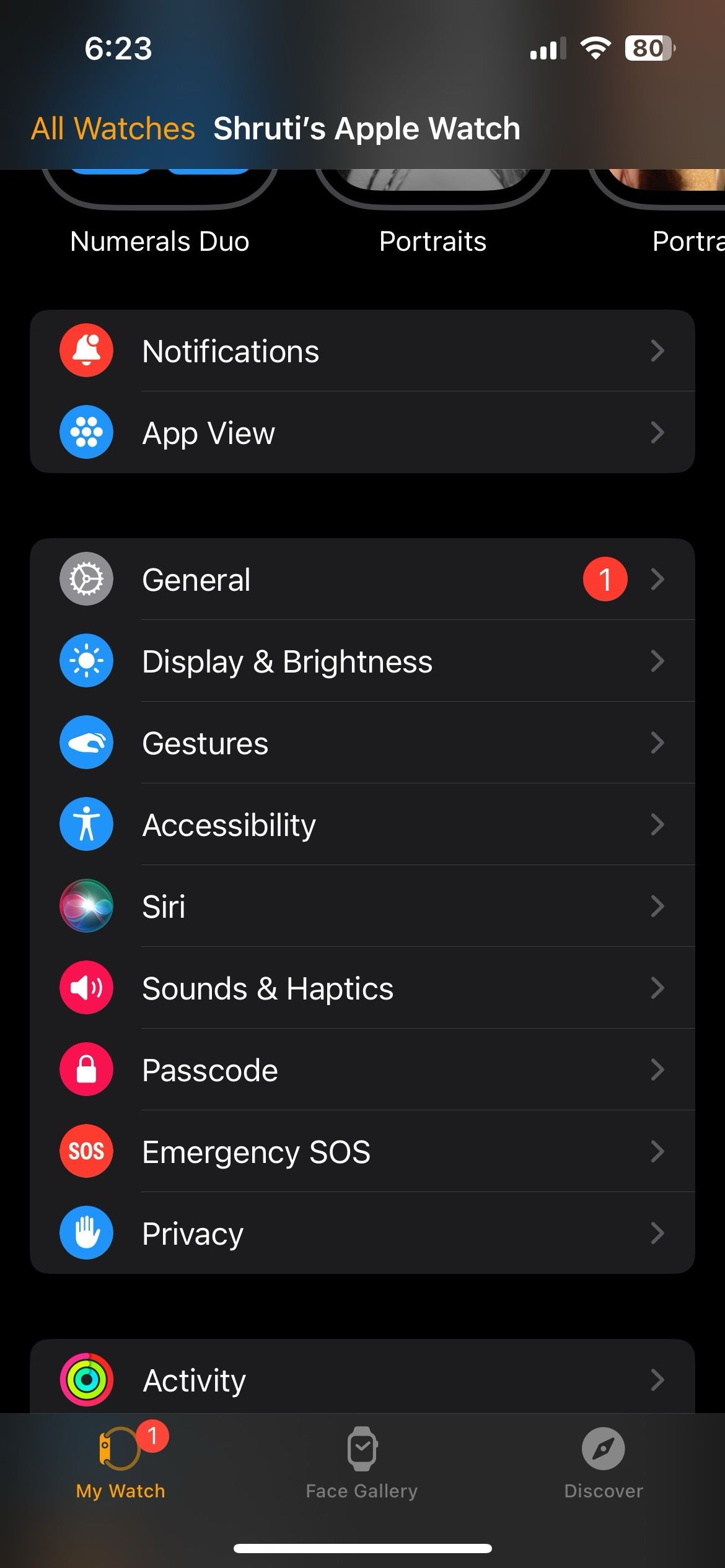Open Activity settings
The width and height of the screenshot is (725, 1568).
click(x=362, y=1380)
